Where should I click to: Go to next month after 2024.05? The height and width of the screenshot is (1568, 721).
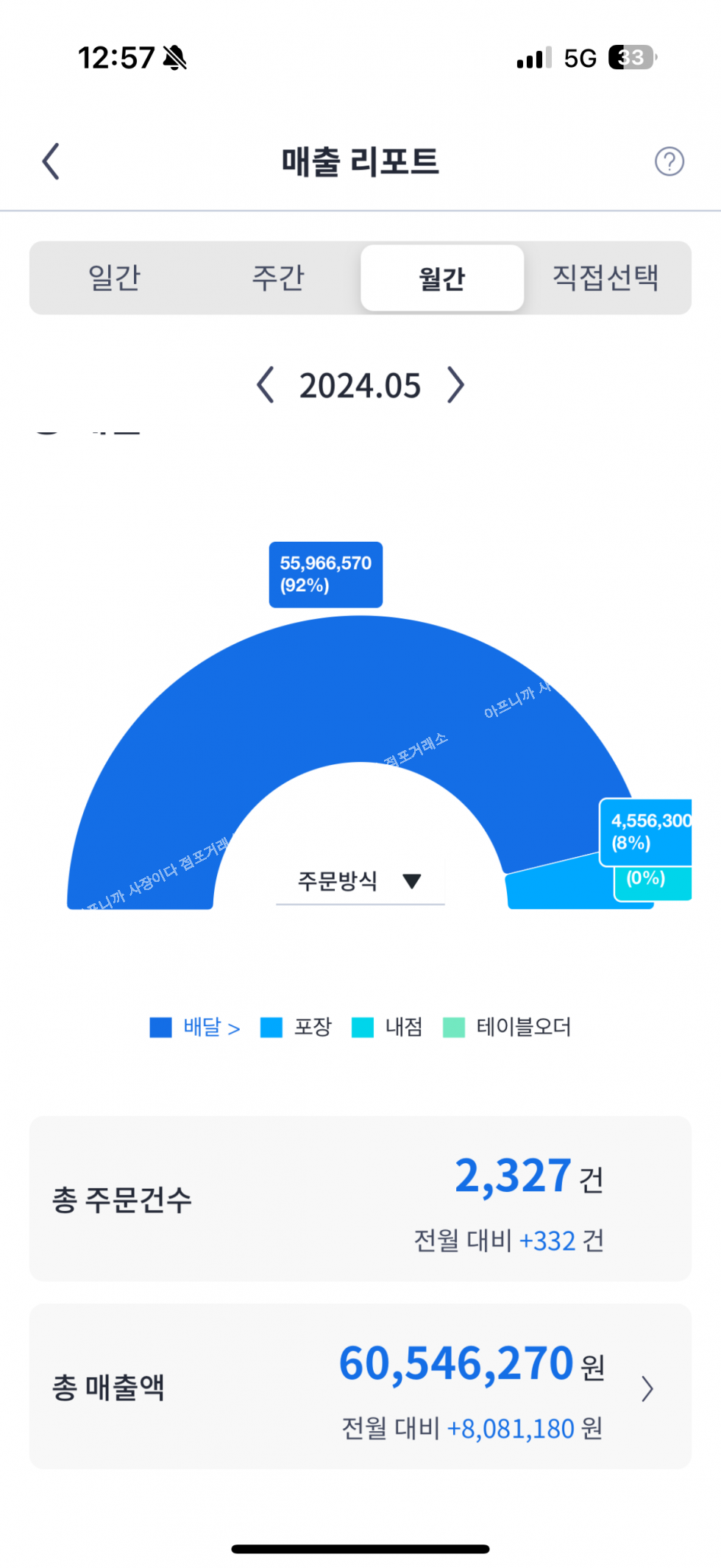(455, 385)
